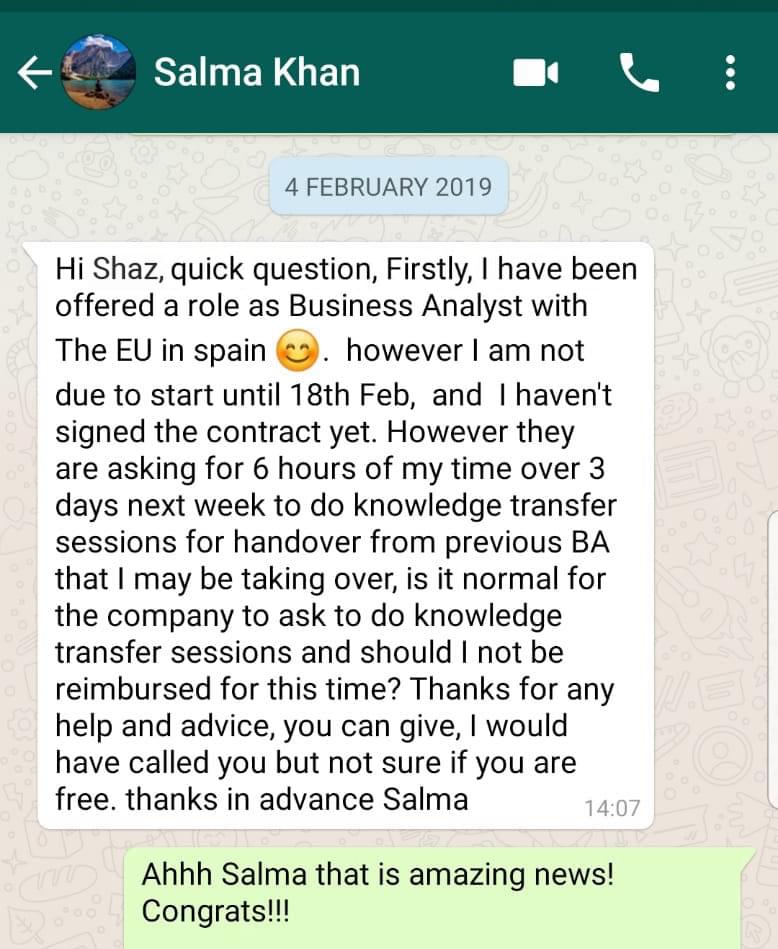Go back to the chats list
Image resolution: width=778 pixels, height=949 pixels.
point(33,72)
